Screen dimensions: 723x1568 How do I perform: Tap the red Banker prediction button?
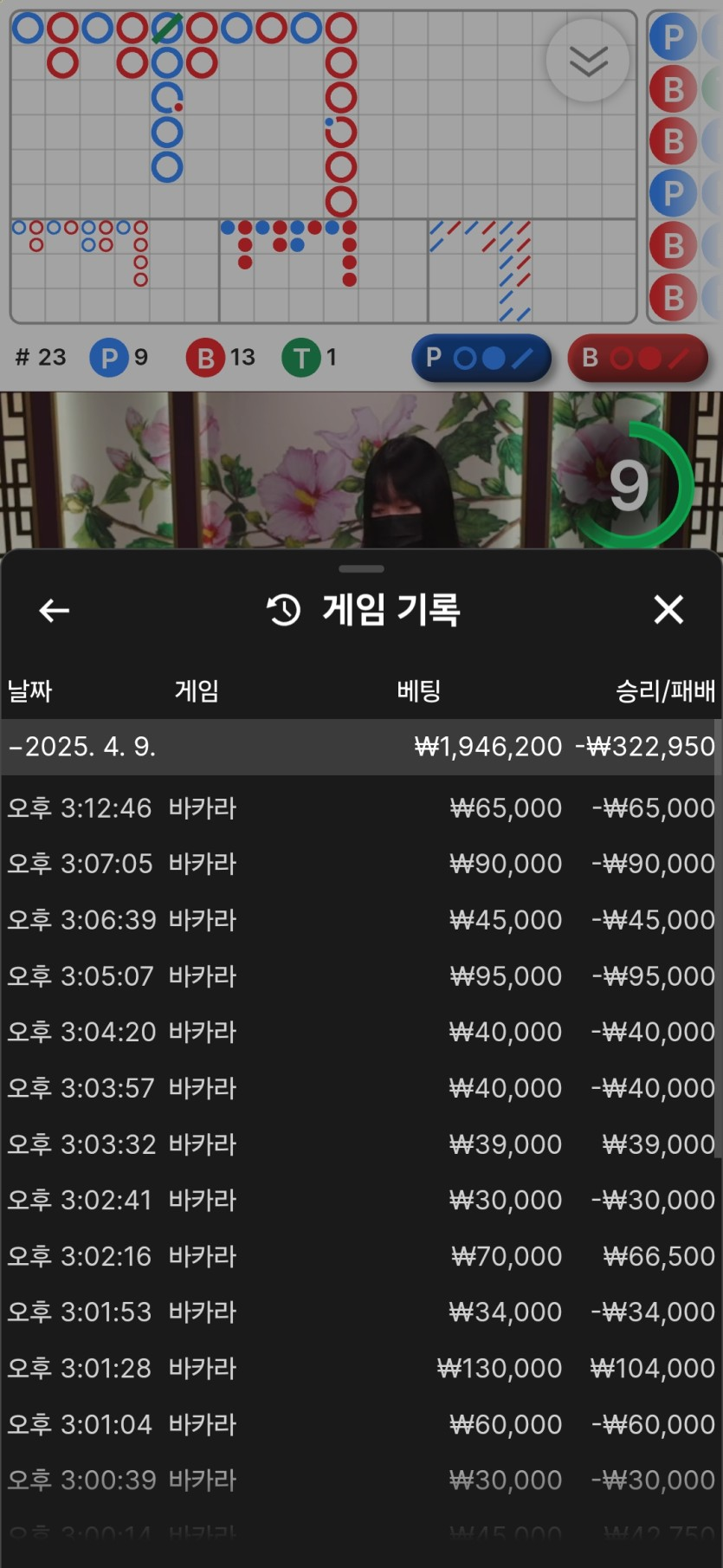[637, 358]
